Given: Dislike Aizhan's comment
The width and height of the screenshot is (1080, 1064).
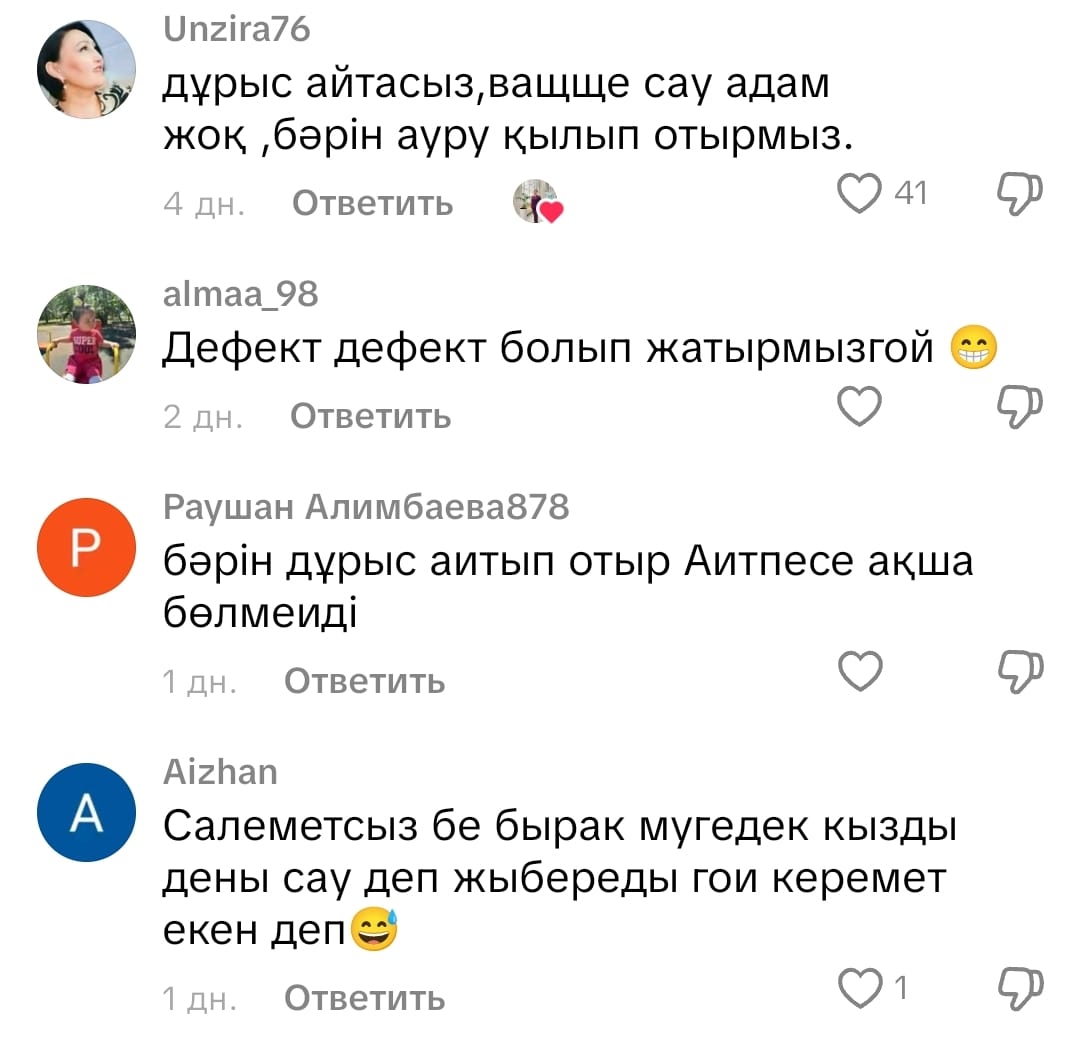Looking at the screenshot, I should coord(1020,988).
